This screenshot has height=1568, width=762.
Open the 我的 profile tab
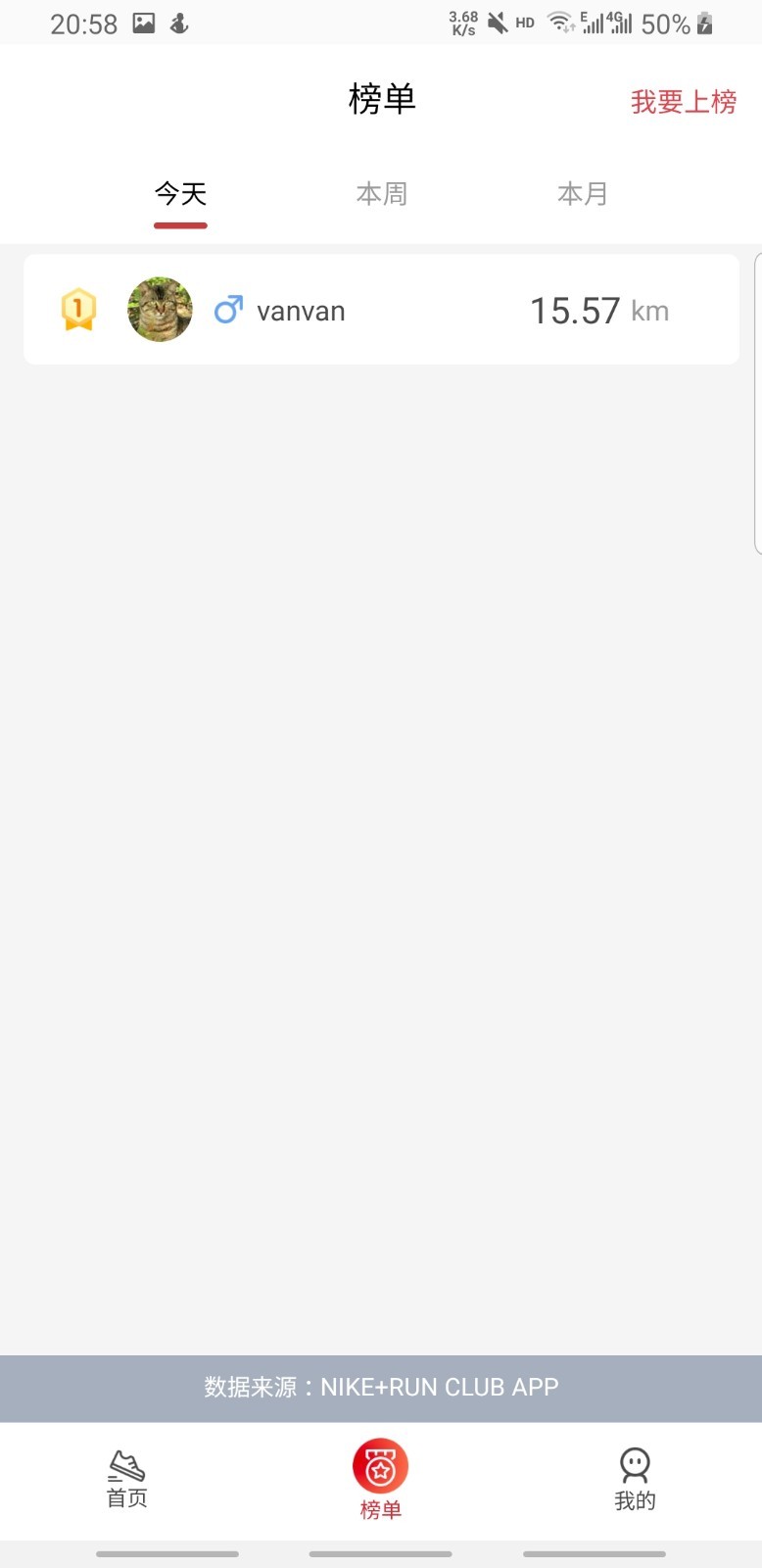pyautogui.click(x=635, y=1480)
